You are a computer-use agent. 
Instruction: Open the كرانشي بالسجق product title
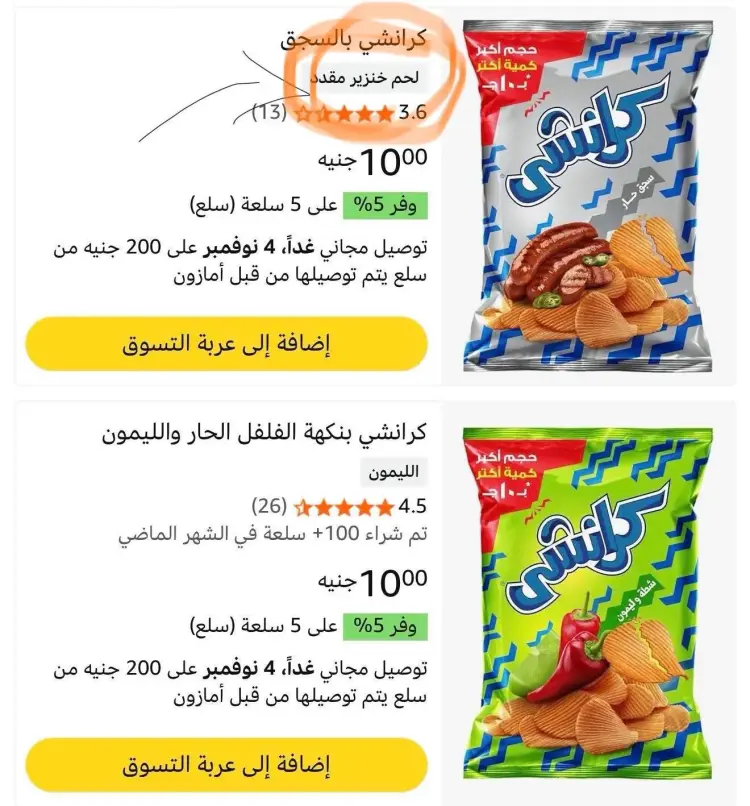click(353, 39)
